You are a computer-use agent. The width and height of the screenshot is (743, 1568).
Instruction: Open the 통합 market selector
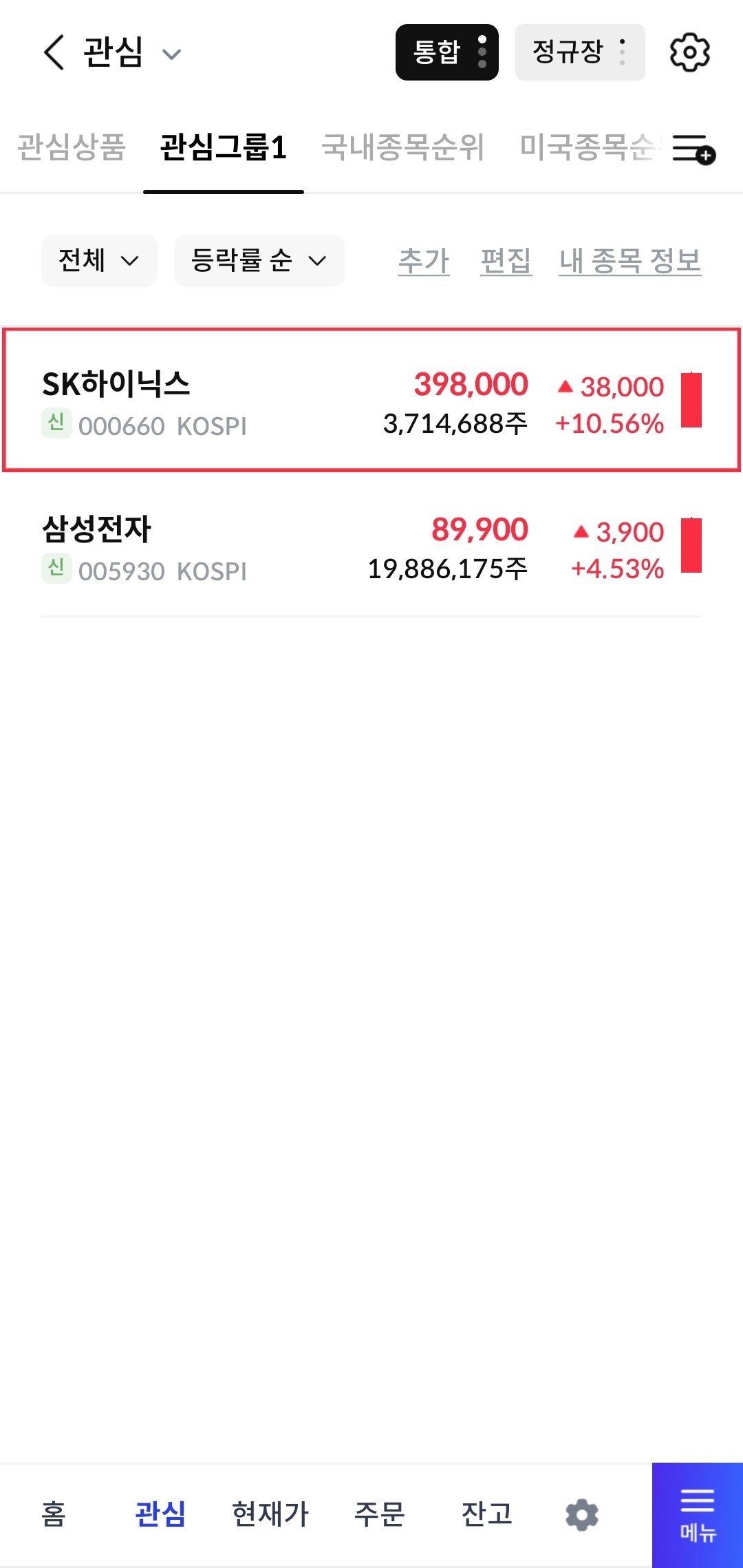click(446, 52)
